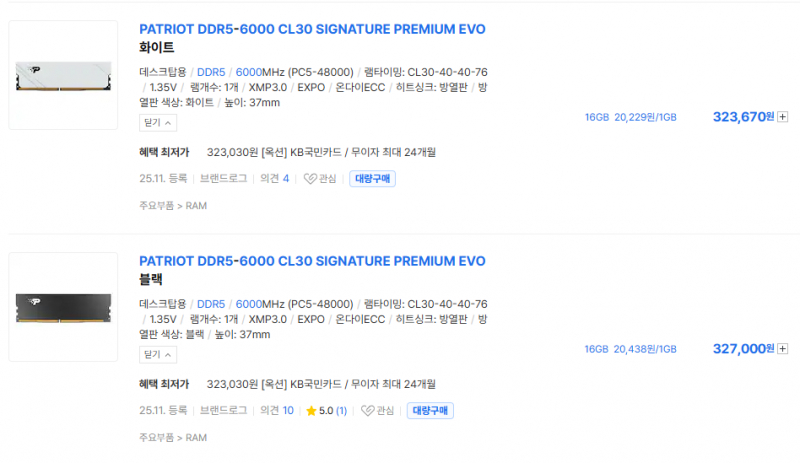Filter by DDR5 in the 화이트 specs

[211, 72]
